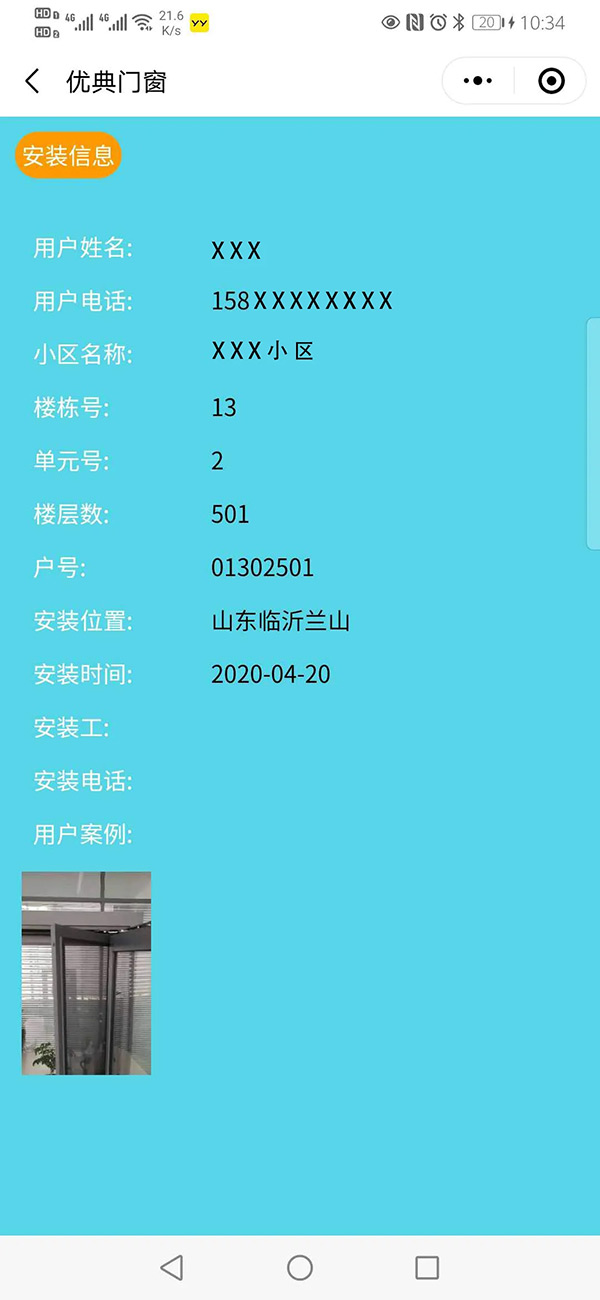The image size is (600, 1300).
Task: Tap the system home button
Action: pyautogui.click(x=300, y=1268)
